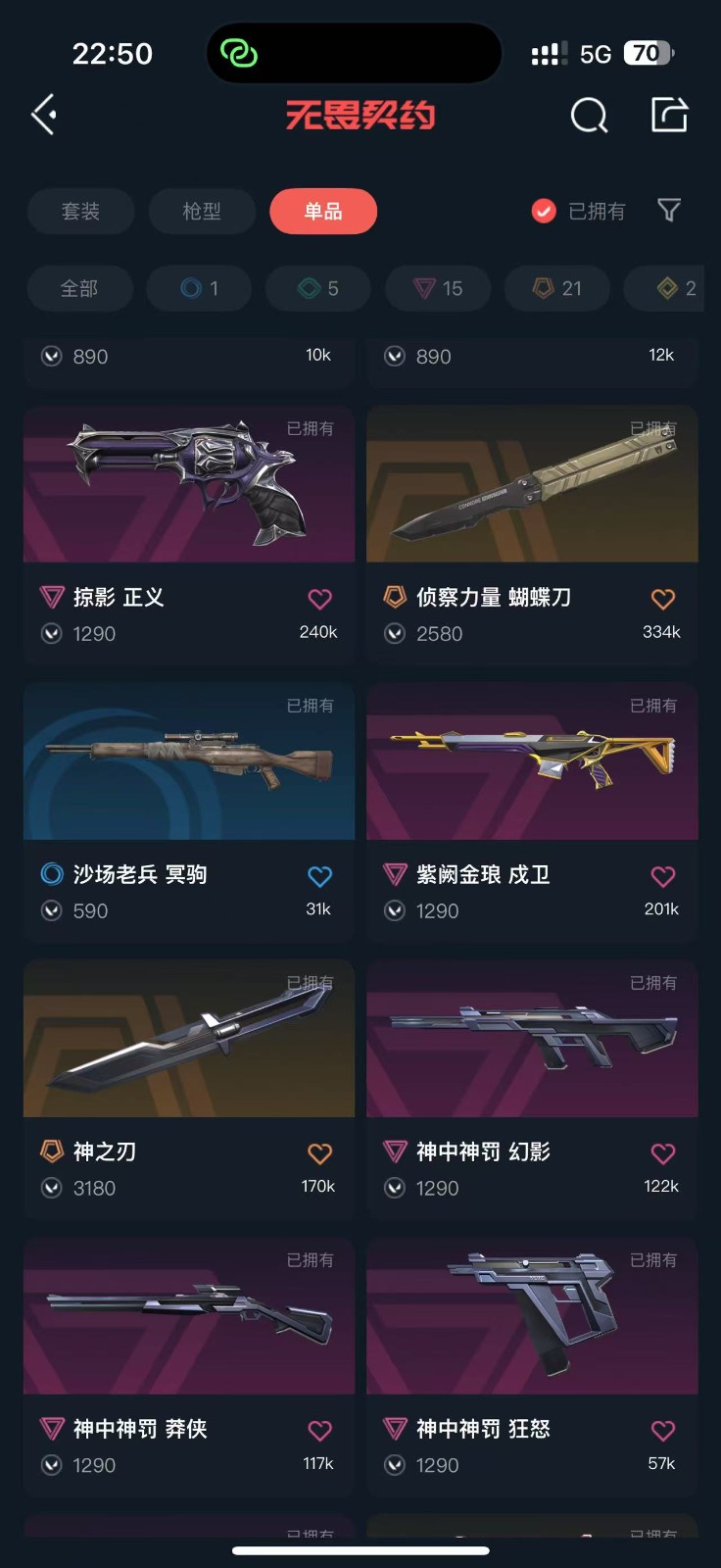721x1568 pixels.
Task: Like the 沙场老兵 冥驹 skin
Action: pyautogui.click(x=319, y=876)
